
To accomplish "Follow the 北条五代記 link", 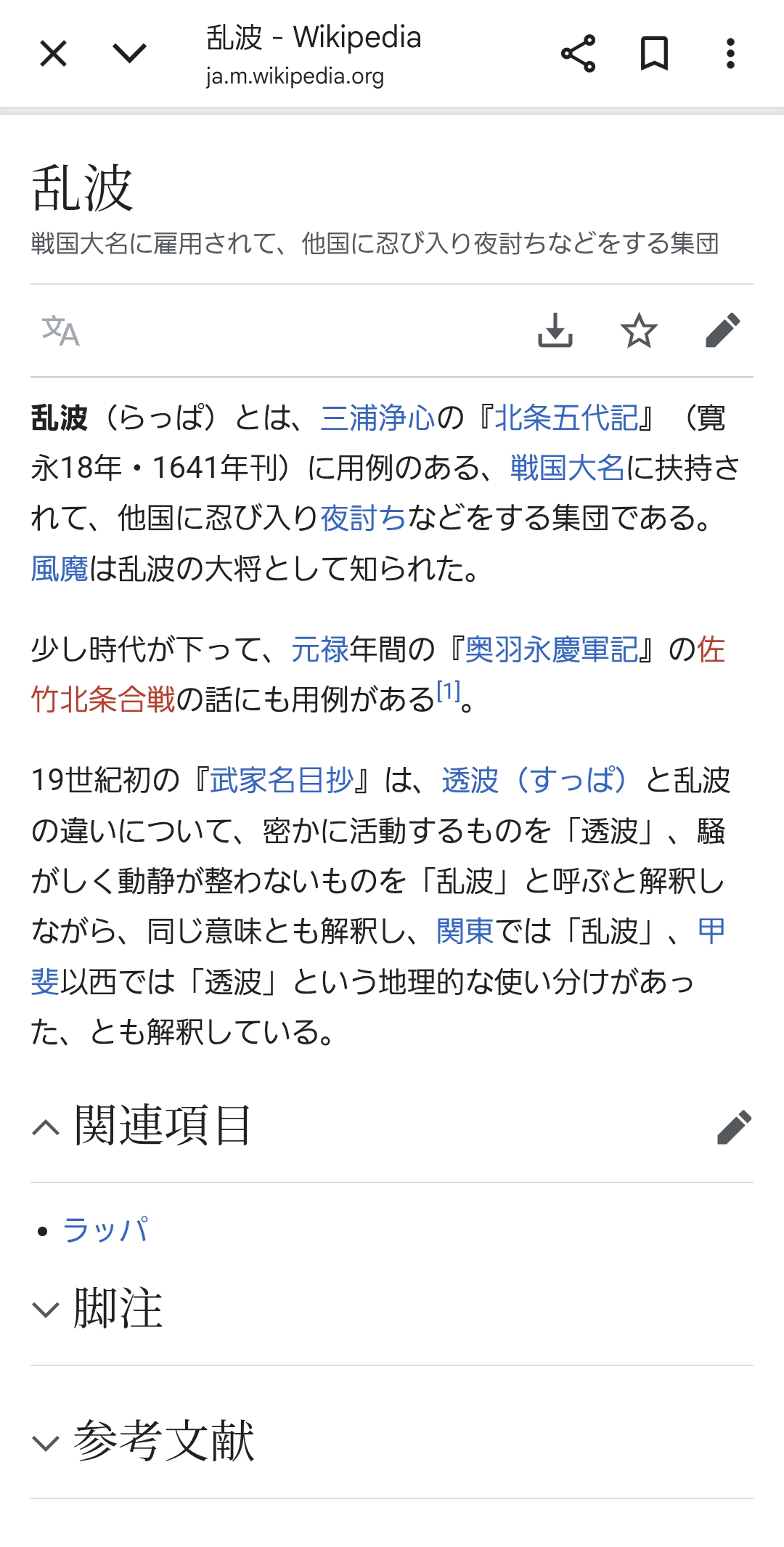I will [566, 418].
